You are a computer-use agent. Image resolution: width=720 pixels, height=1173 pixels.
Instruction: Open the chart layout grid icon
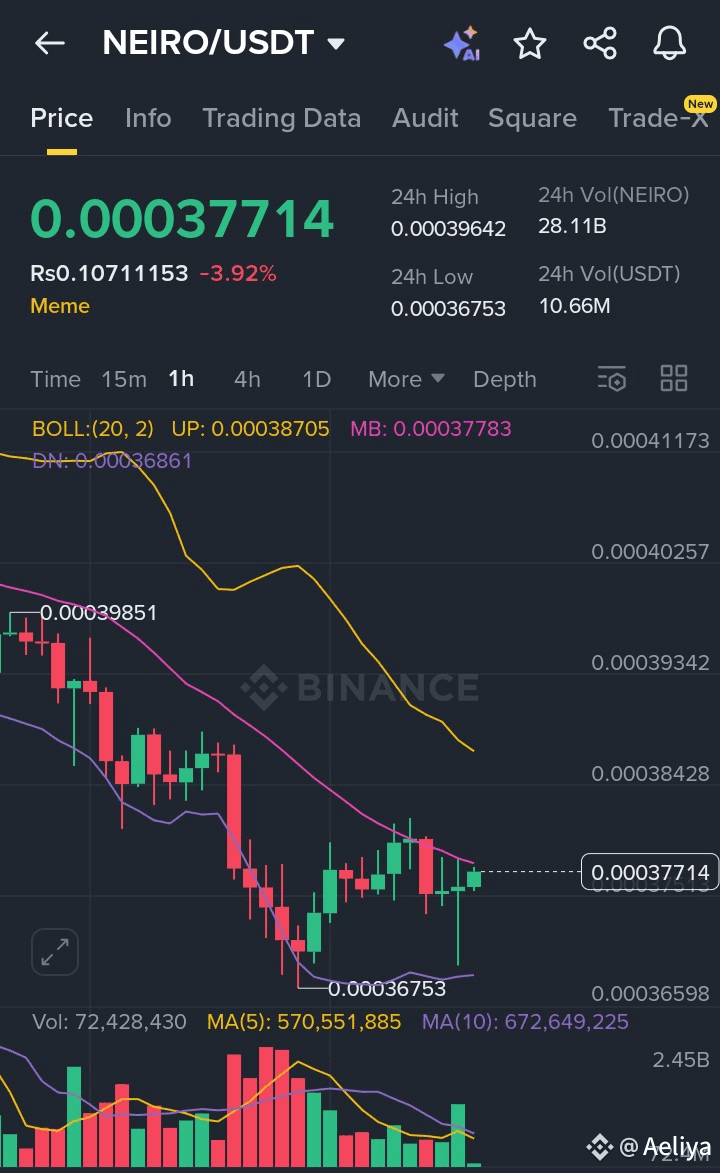674,379
